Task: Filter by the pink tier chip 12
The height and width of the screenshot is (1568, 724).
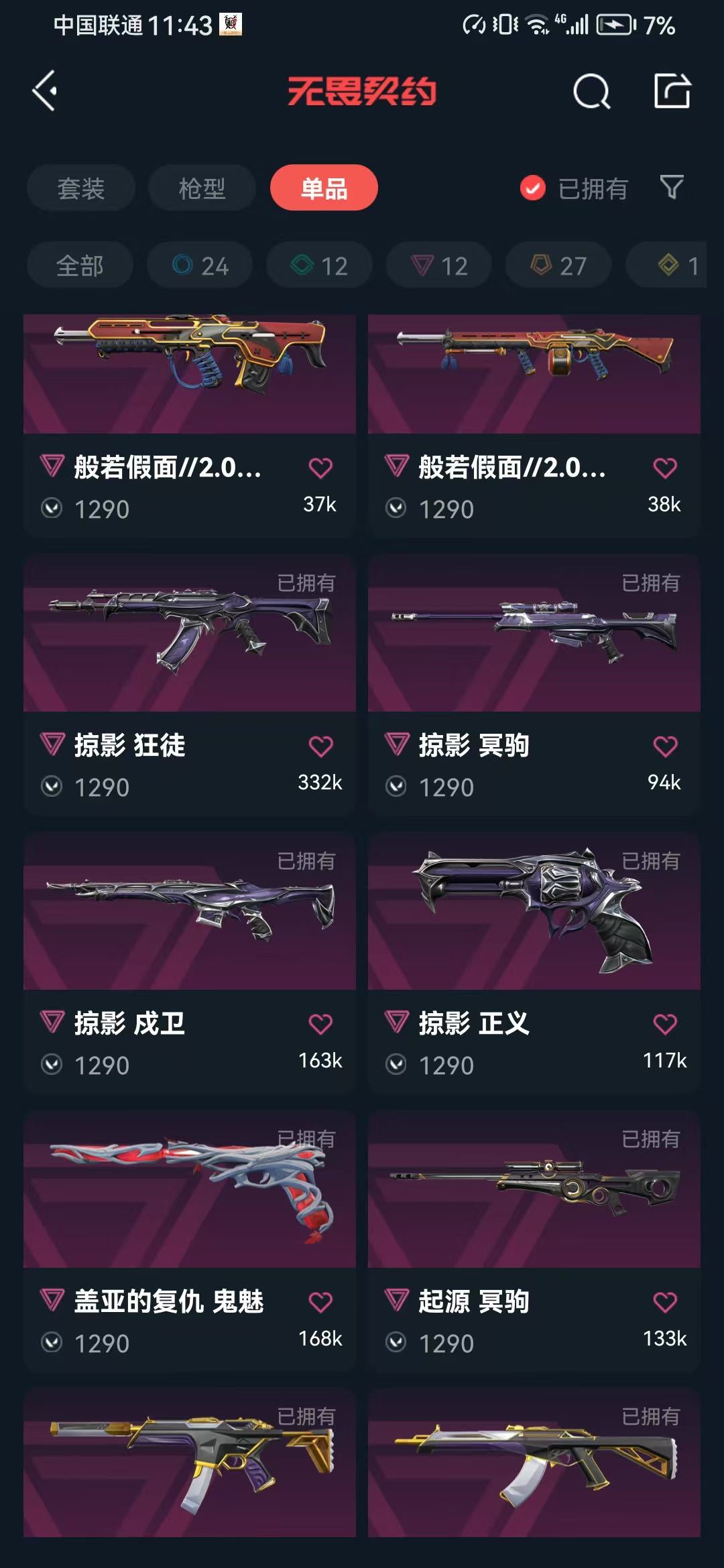Action: (x=439, y=265)
